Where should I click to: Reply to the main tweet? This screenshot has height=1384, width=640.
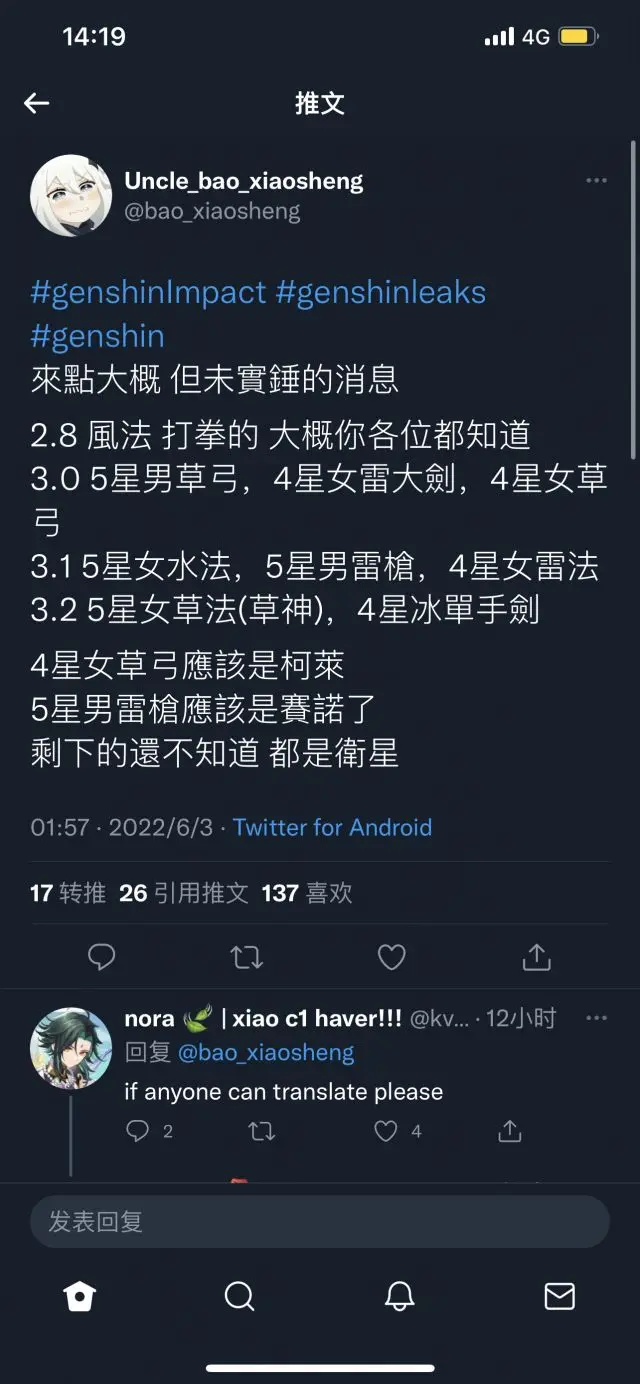click(x=102, y=957)
